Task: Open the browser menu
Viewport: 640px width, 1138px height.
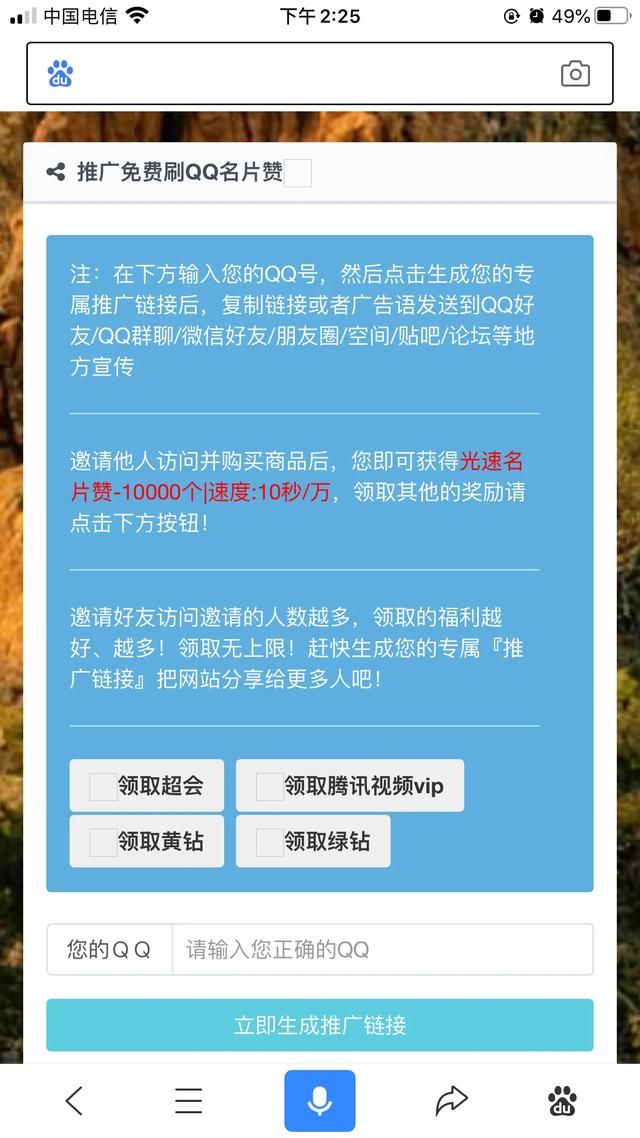Action: (189, 1101)
